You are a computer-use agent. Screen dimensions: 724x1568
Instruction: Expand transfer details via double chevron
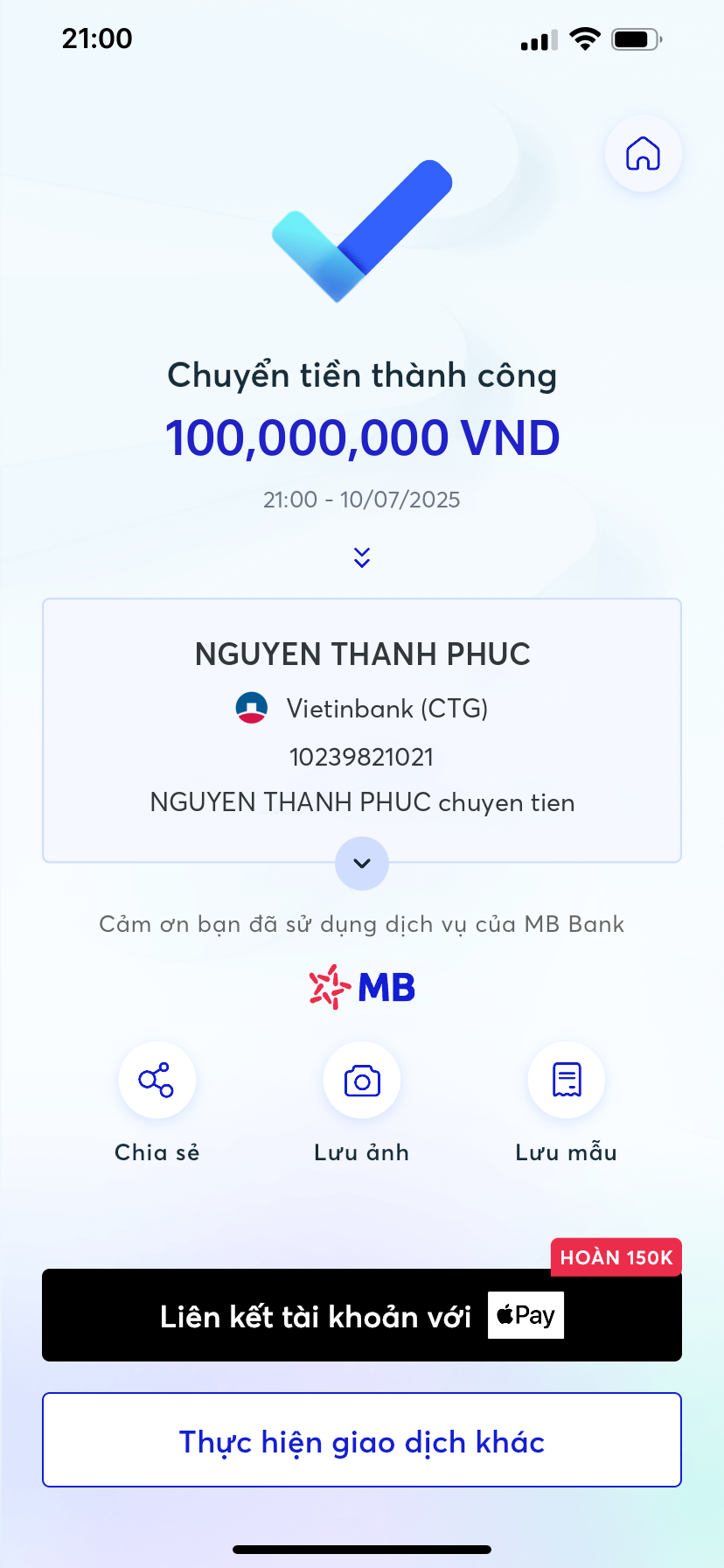361,556
